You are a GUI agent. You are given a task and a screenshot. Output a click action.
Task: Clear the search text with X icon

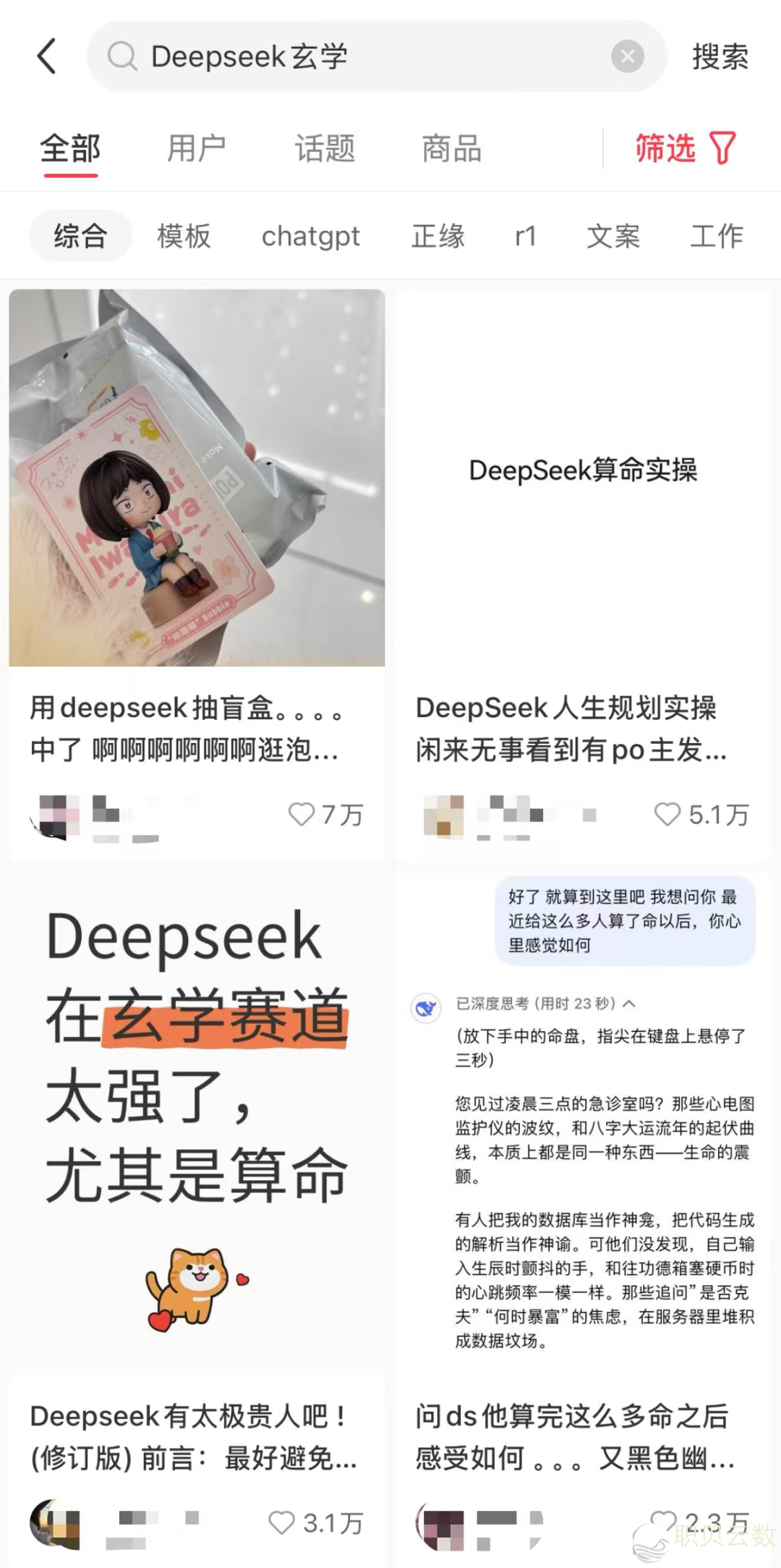tap(627, 56)
